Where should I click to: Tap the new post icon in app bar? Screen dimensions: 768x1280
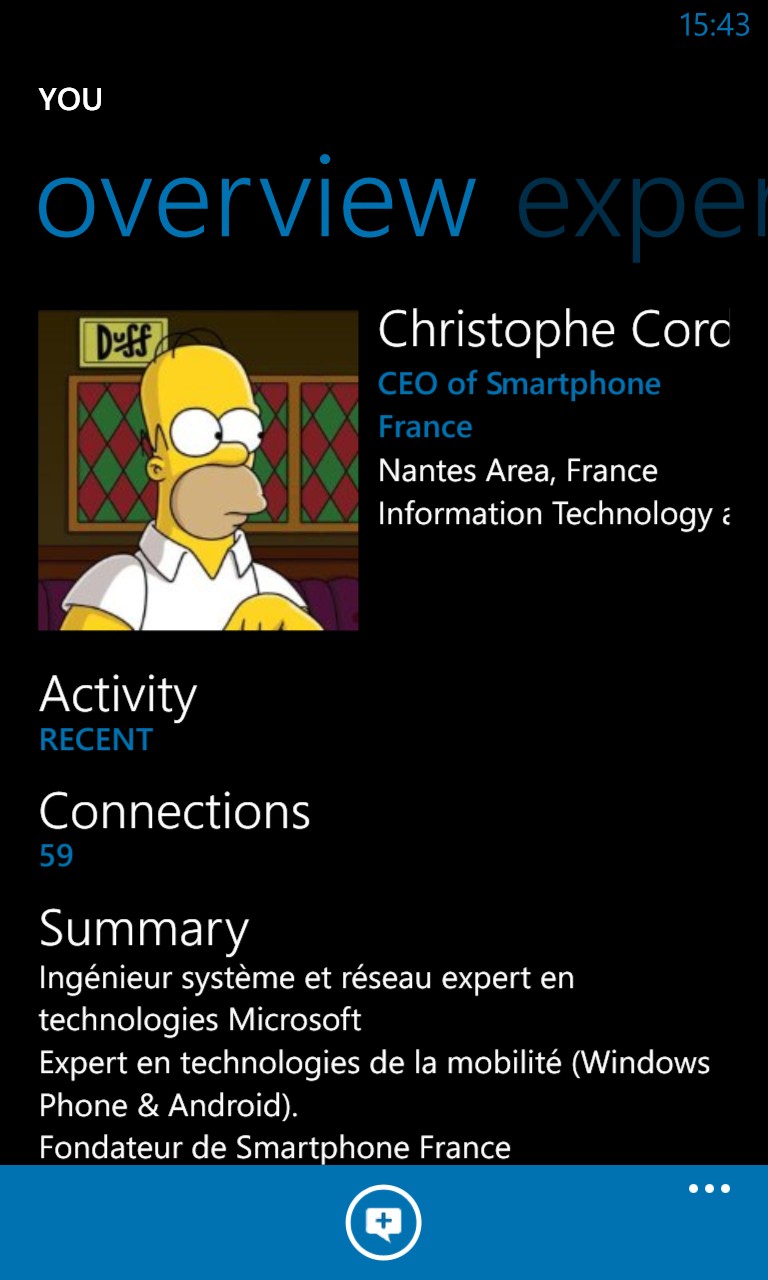click(384, 1222)
